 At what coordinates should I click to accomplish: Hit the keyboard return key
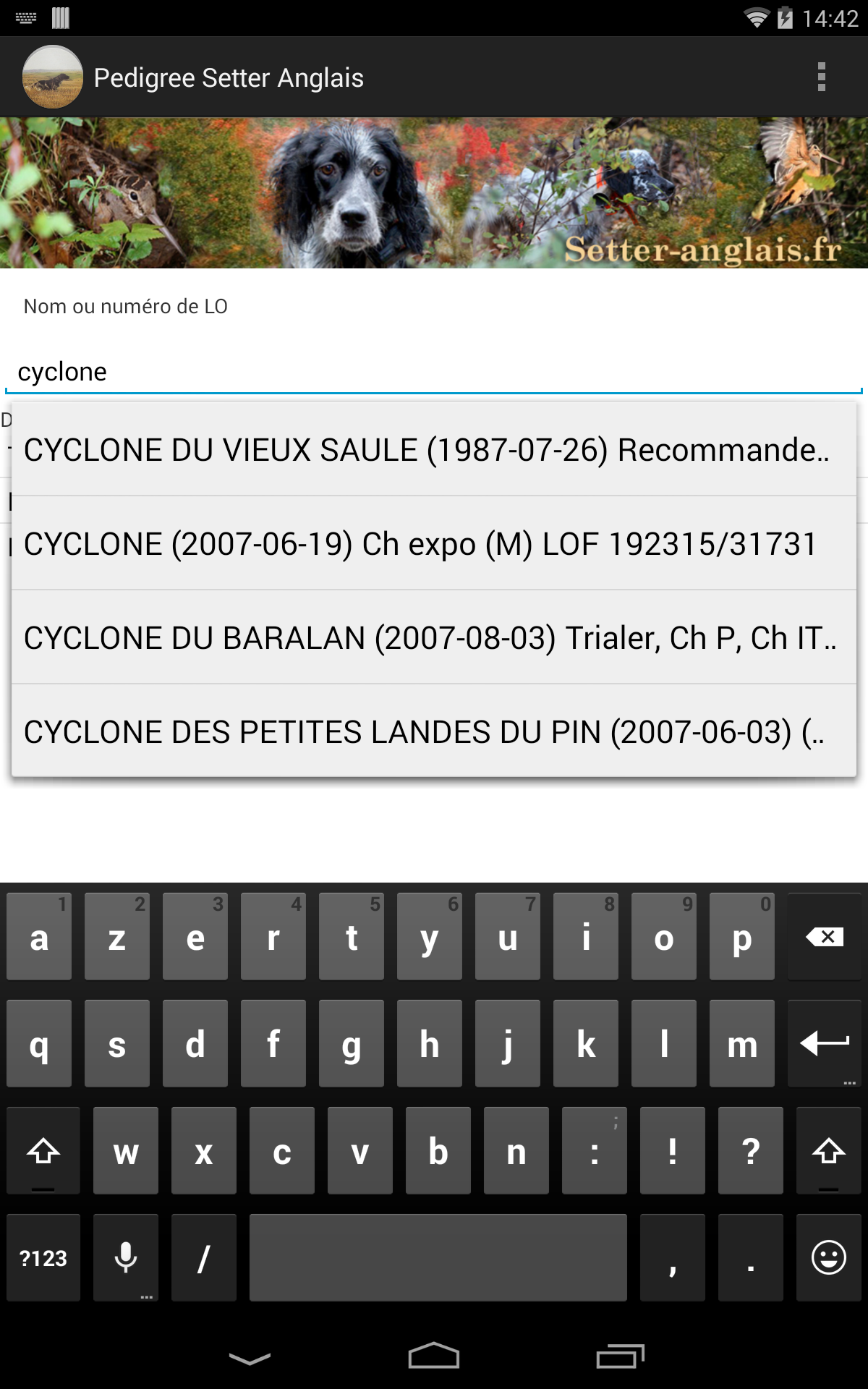click(x=825, y=1043)
